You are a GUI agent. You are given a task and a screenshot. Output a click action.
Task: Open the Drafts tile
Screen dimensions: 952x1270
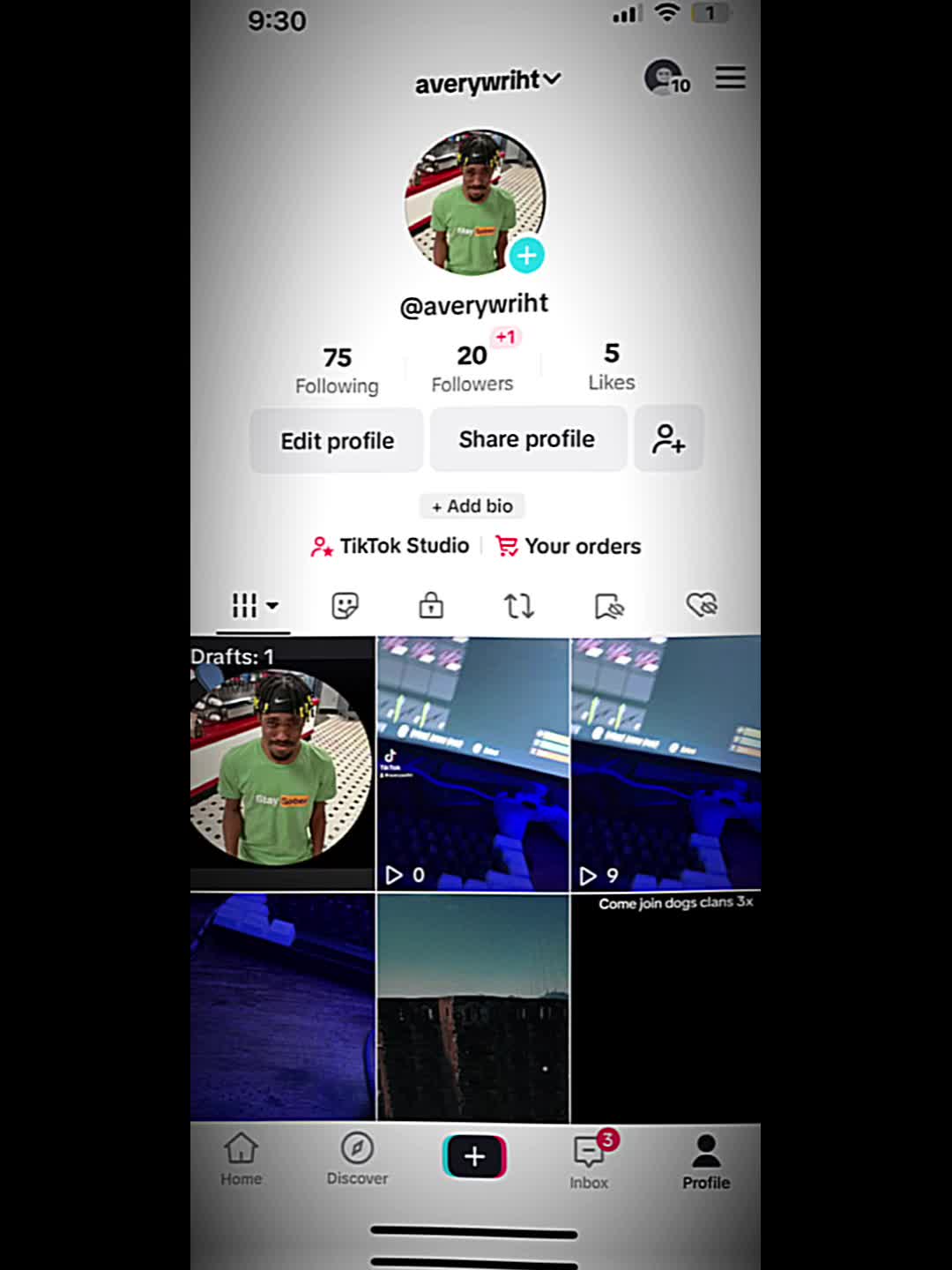point(282,764)
